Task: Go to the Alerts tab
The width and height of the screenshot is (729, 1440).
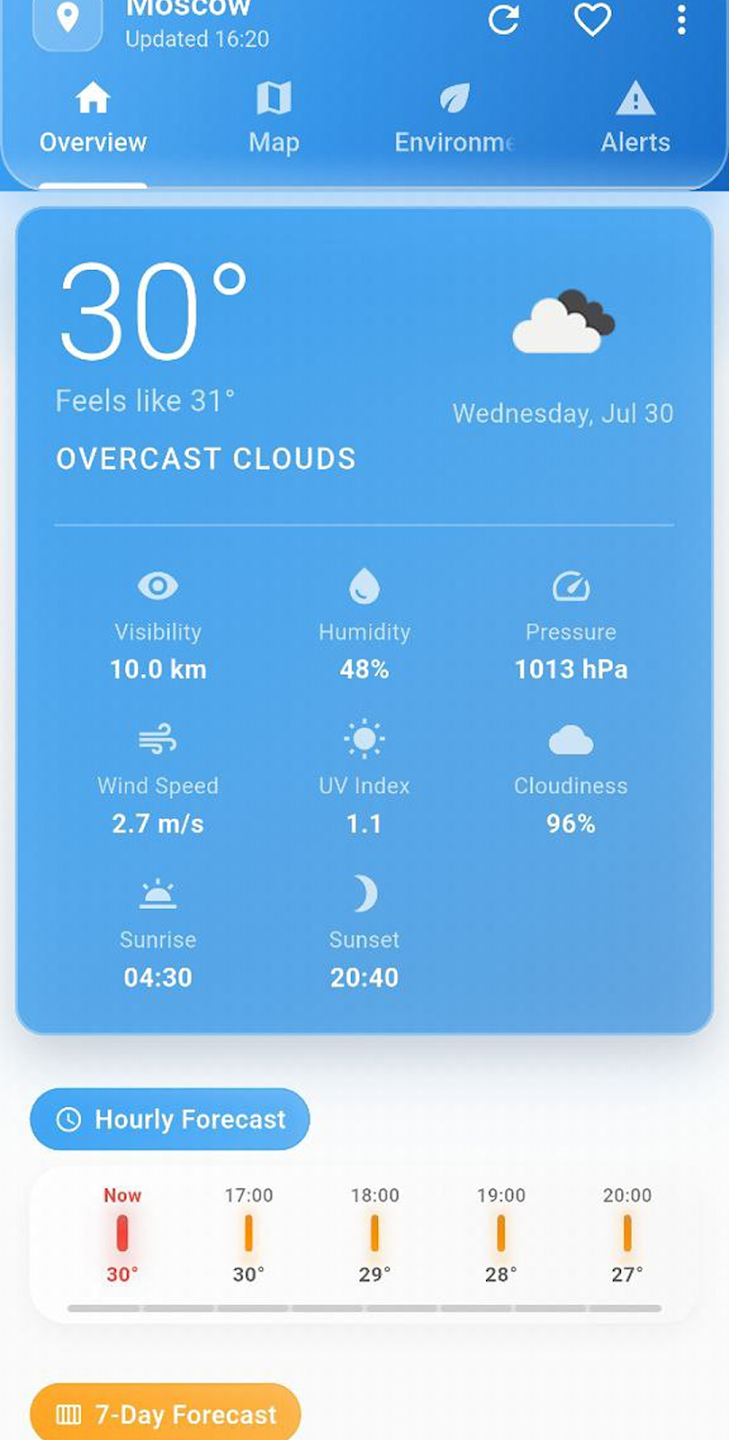Action: (635, 120)
